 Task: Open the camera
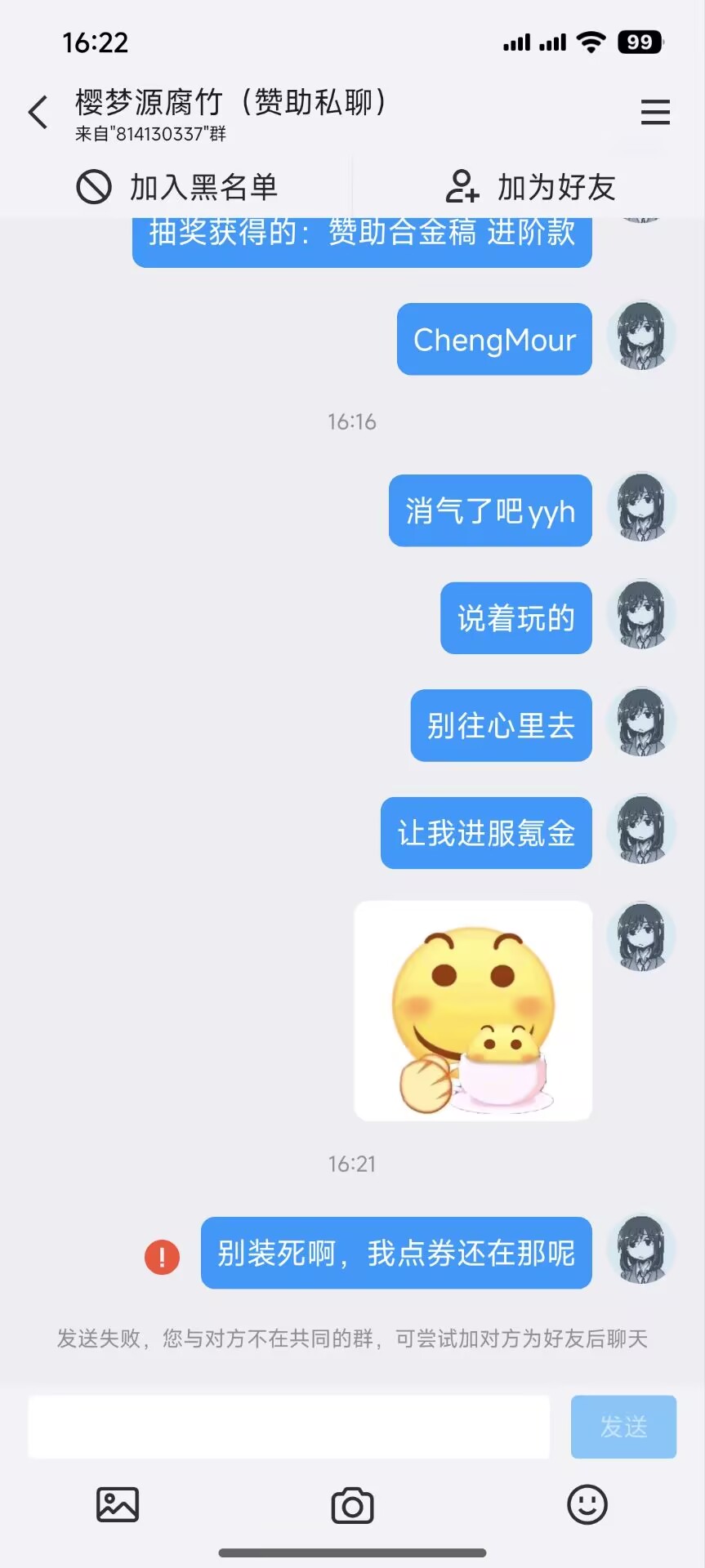pos(352,1504)
